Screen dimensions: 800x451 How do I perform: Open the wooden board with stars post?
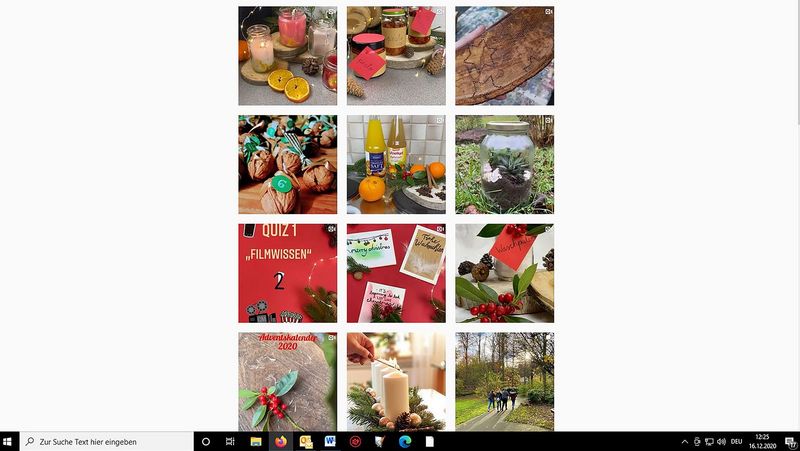tap(505, 56)
